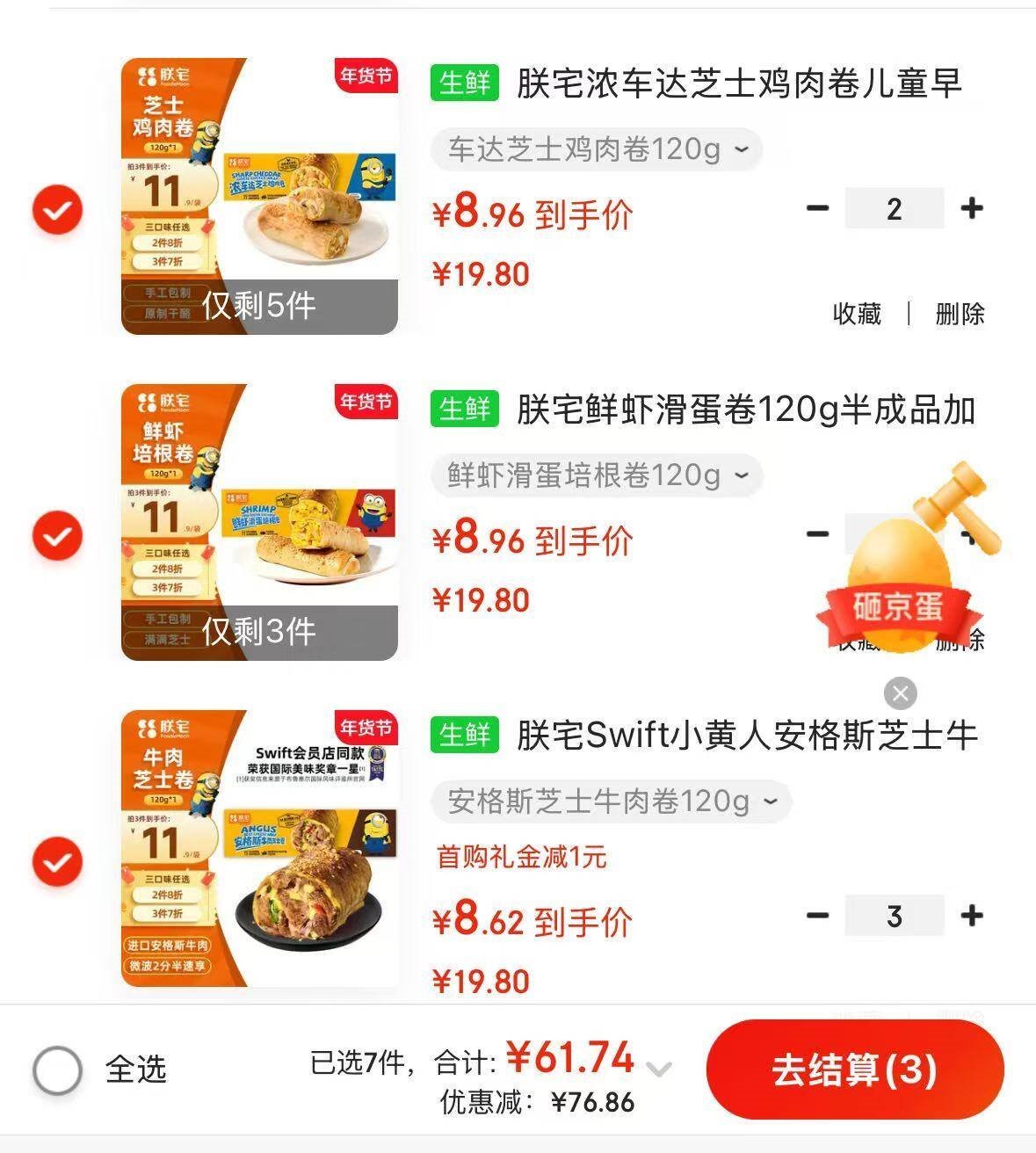1036x1153 pixels.
Task: Open the 朕宅鲜虾滑蛋卷 product image
Action: [259, 522]
